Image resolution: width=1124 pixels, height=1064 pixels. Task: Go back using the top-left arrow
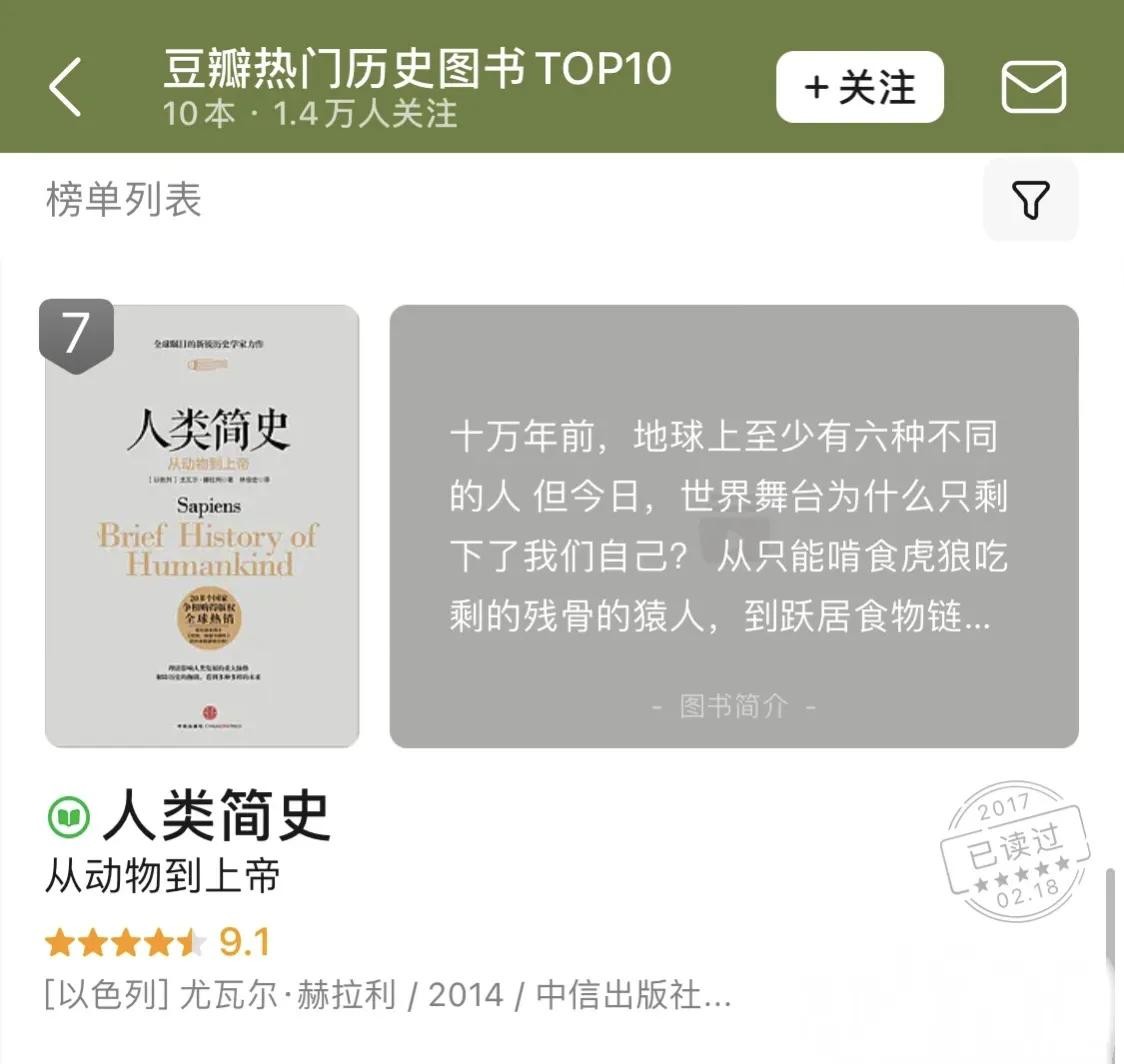coord(66,87)
